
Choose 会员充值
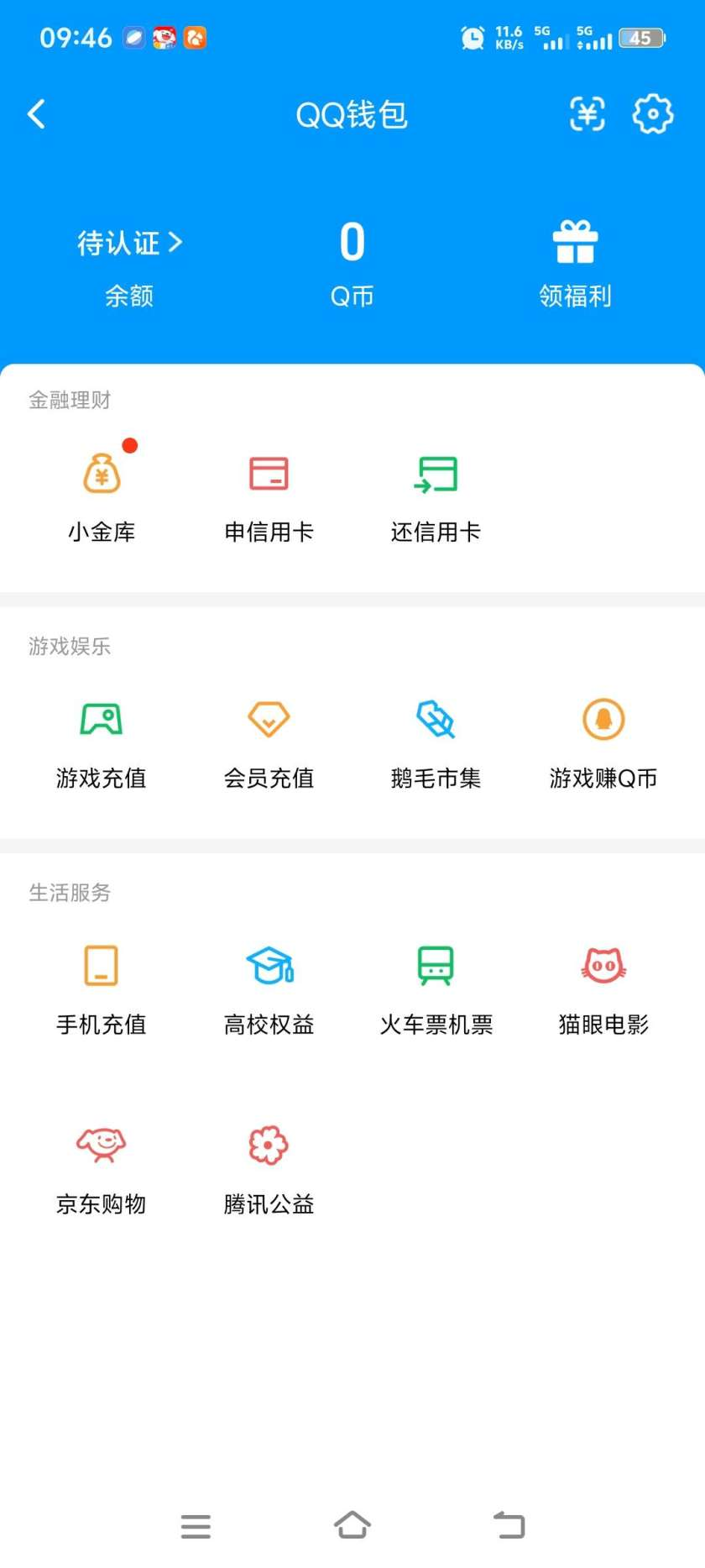click(x=269, y=741)
